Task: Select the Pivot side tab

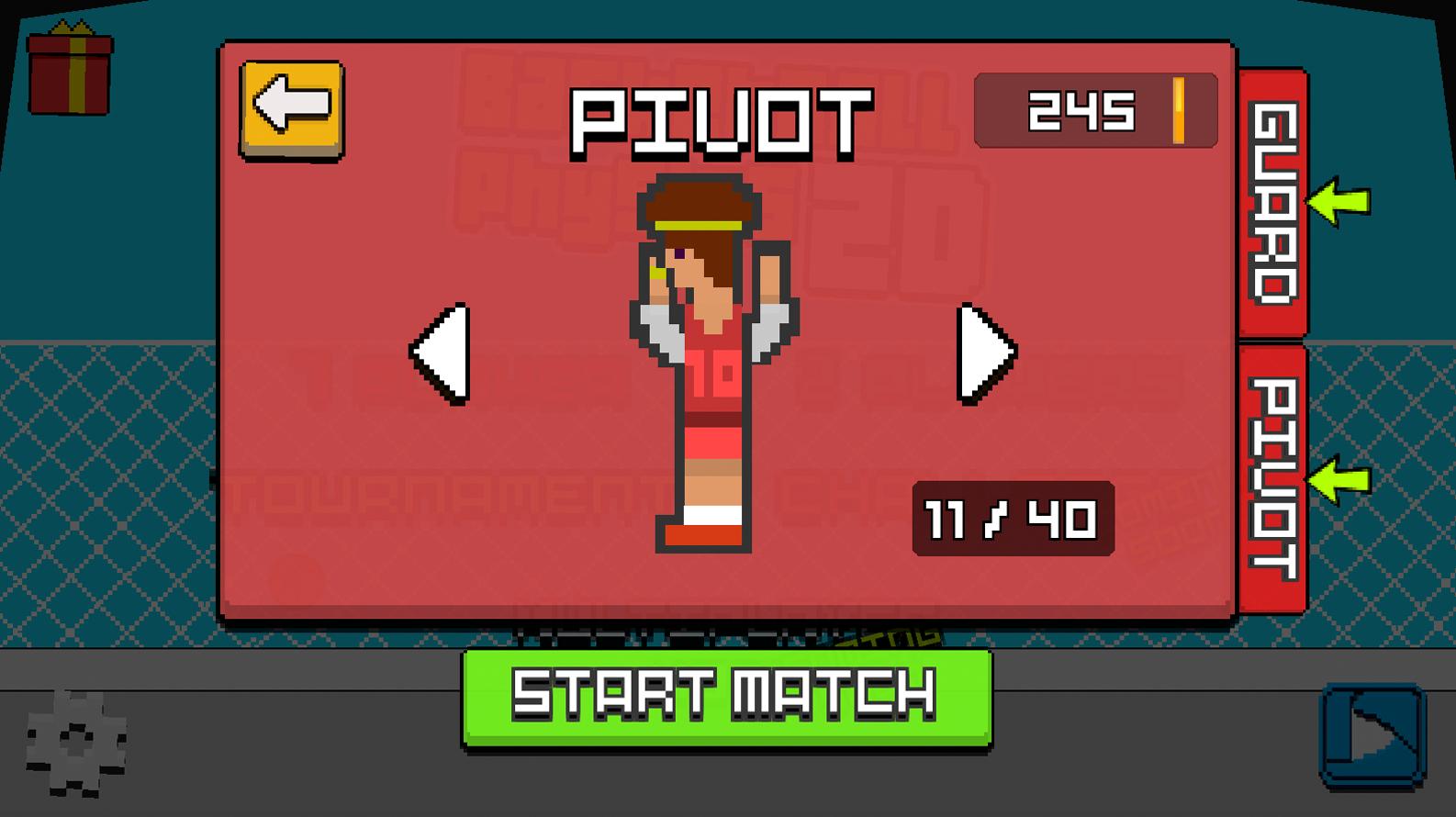Action: (1273, 479)
